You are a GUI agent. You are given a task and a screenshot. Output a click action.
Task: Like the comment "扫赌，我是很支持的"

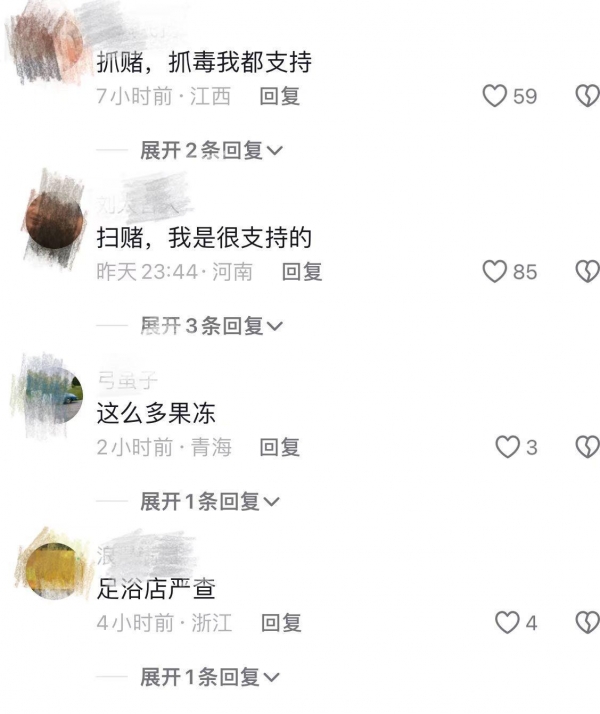(495, 272)
